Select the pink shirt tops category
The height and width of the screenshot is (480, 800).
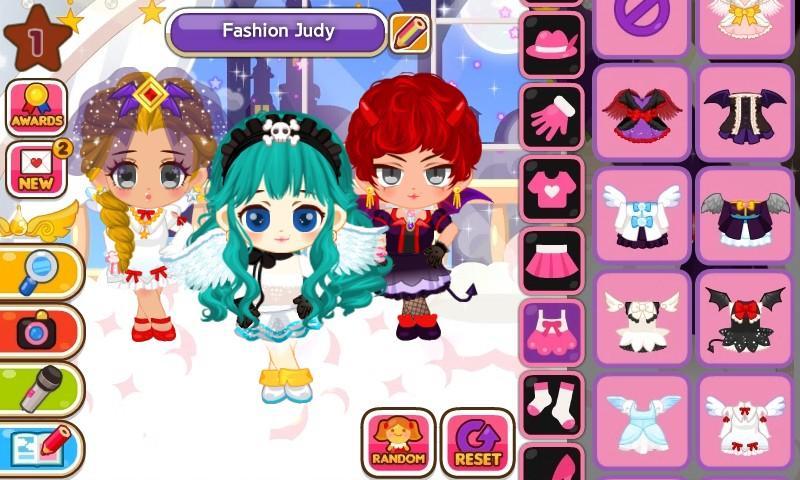(551, 189)
